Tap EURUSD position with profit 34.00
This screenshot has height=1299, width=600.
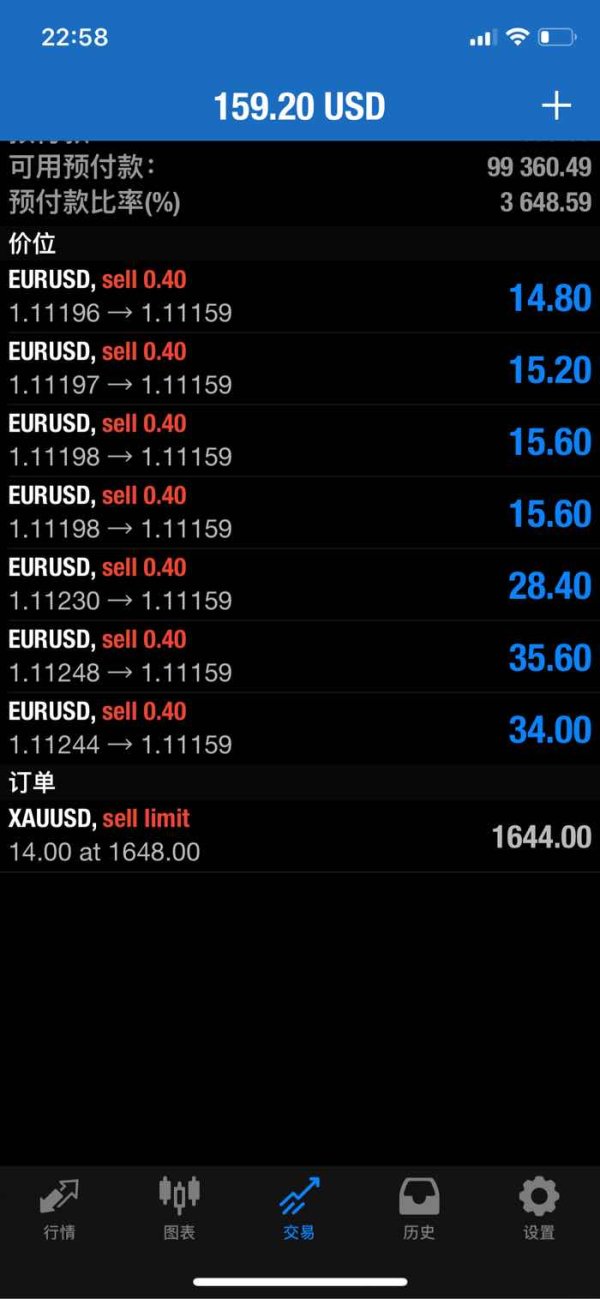click(300, 729)
